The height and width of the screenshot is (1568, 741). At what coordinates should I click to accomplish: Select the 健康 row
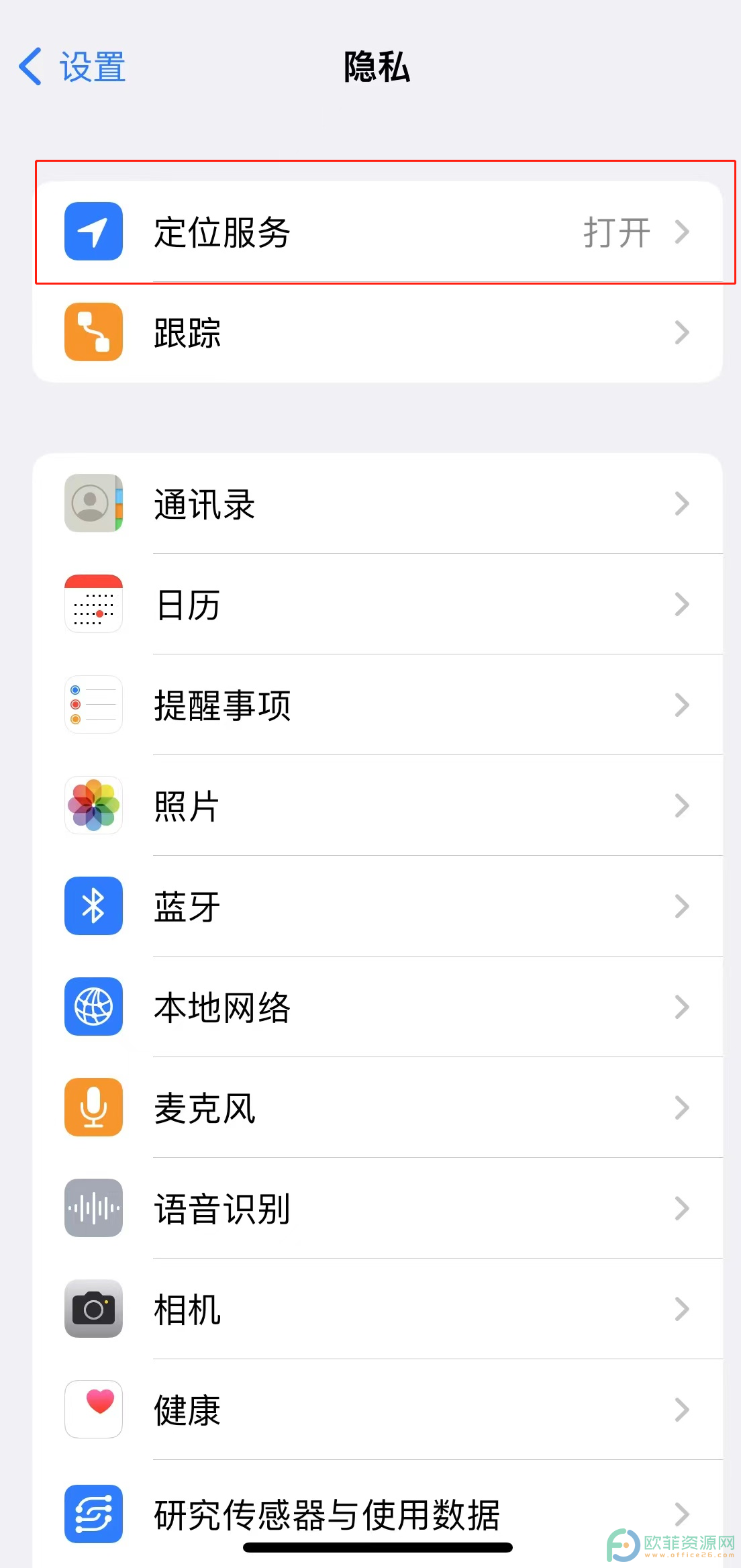(x=377, y=1410)
